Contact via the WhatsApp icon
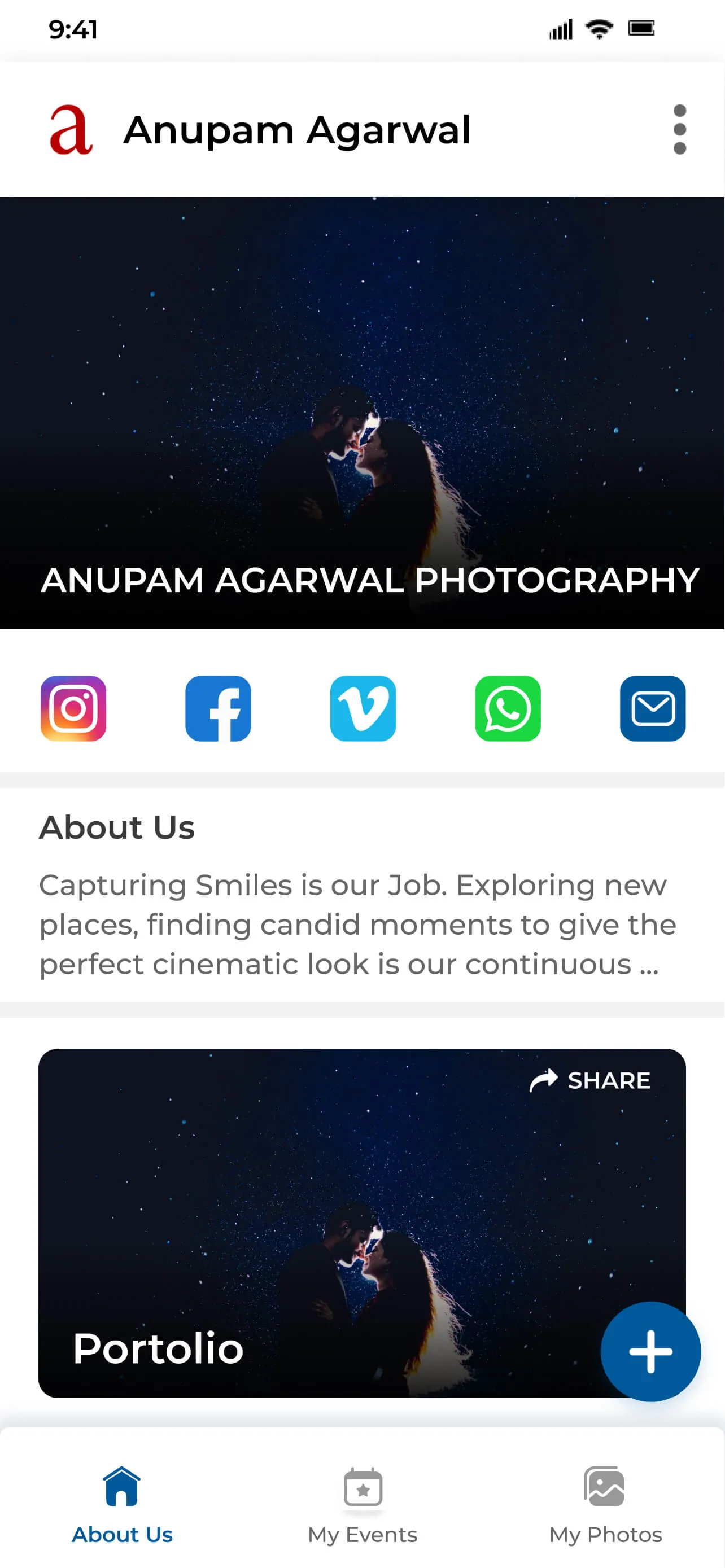The image size is (725, 1568). 508,708
